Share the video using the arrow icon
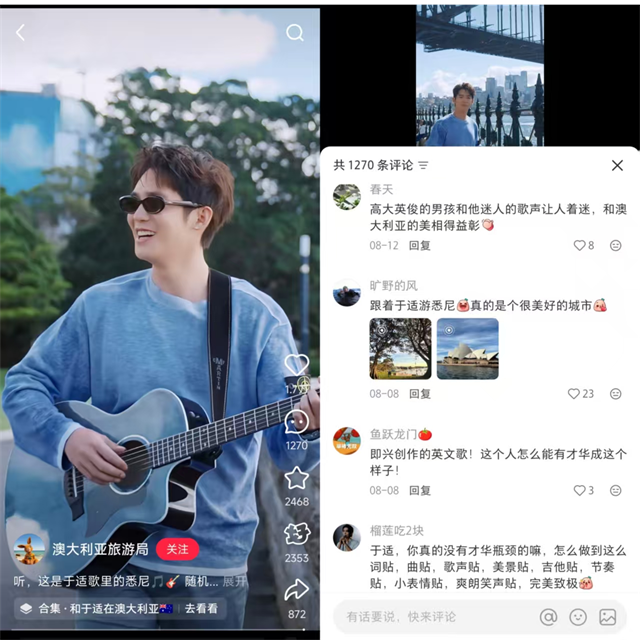Viewport: 640px width, 640px height. click(297, 589)
